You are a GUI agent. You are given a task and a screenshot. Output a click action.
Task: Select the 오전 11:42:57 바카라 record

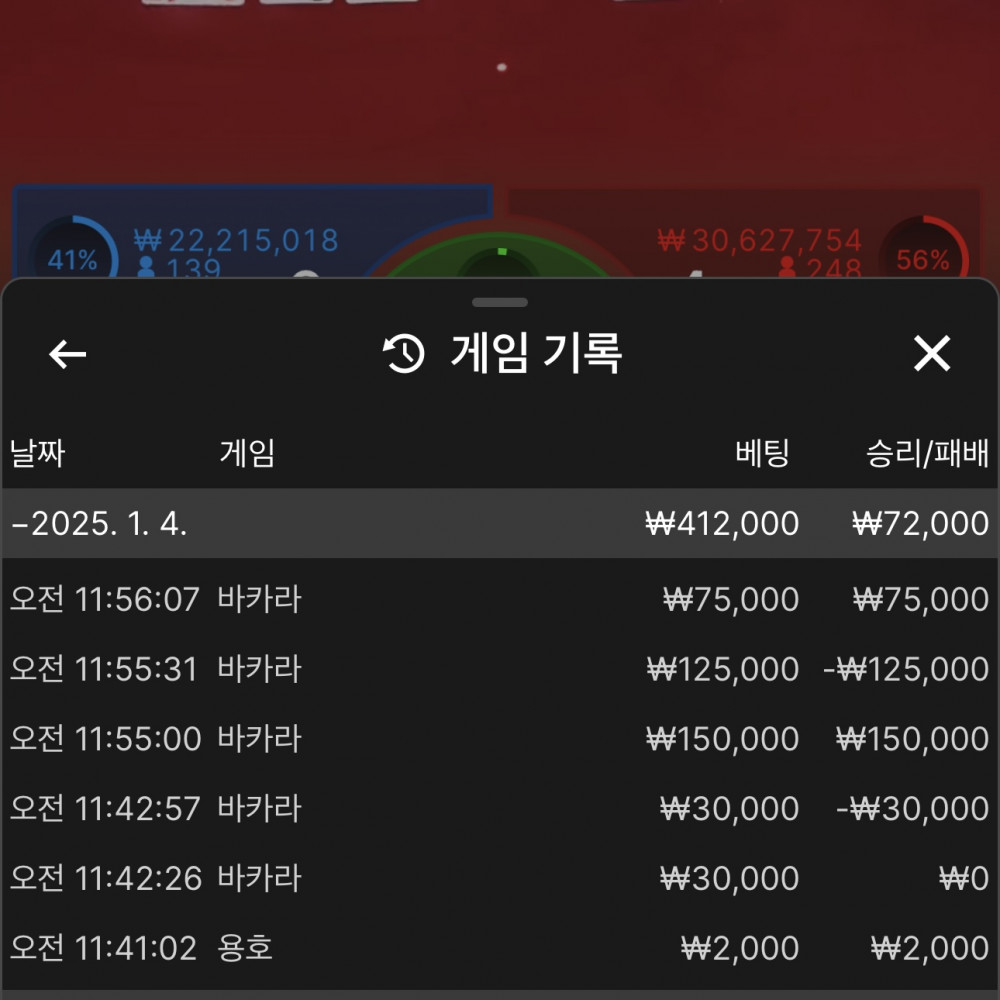coord(500,808)
